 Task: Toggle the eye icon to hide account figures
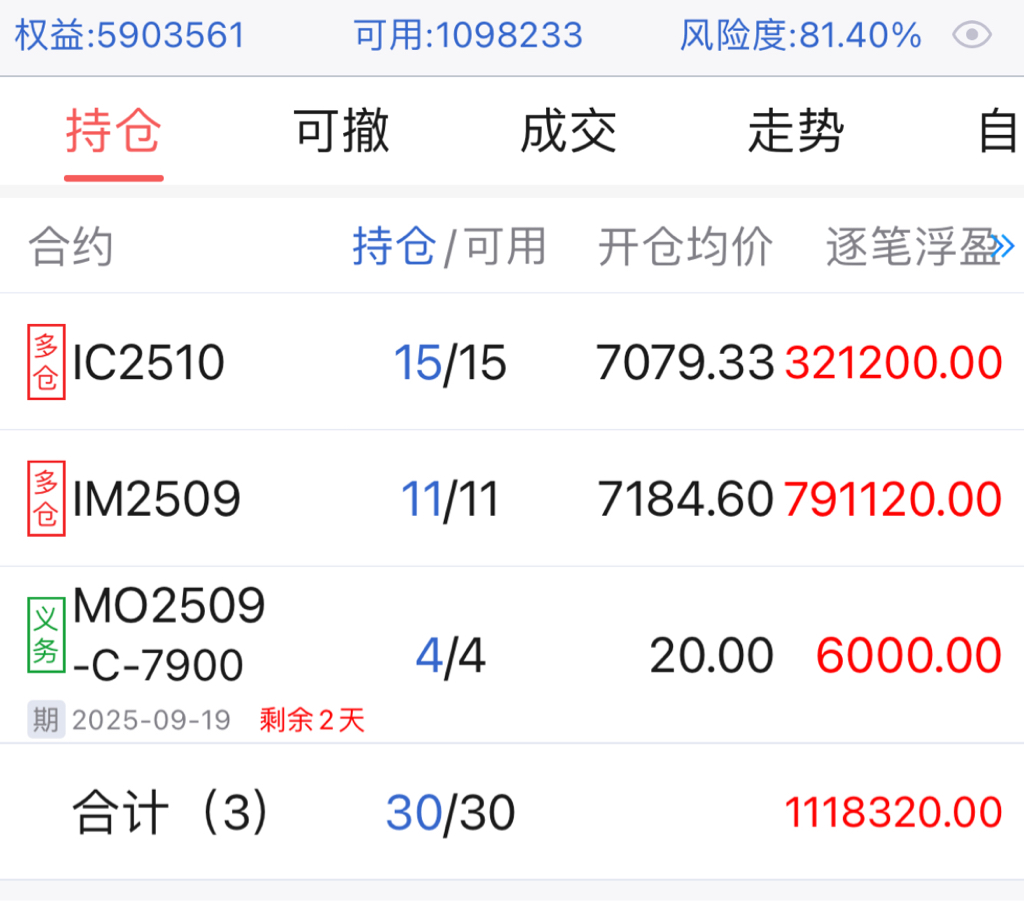pyautogui.click(x=971, y=36)
